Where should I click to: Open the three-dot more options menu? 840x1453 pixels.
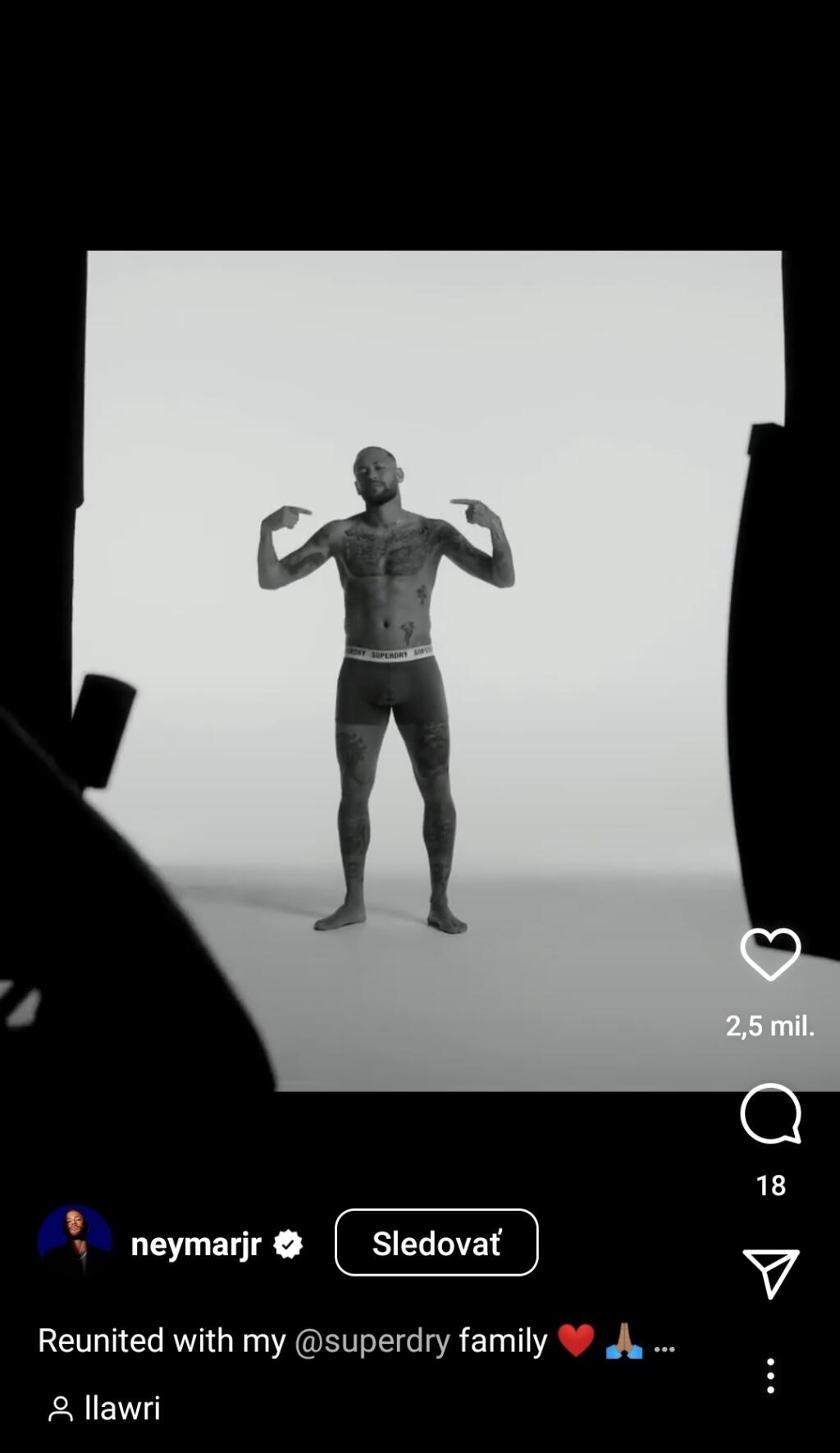click(769, 1376)
